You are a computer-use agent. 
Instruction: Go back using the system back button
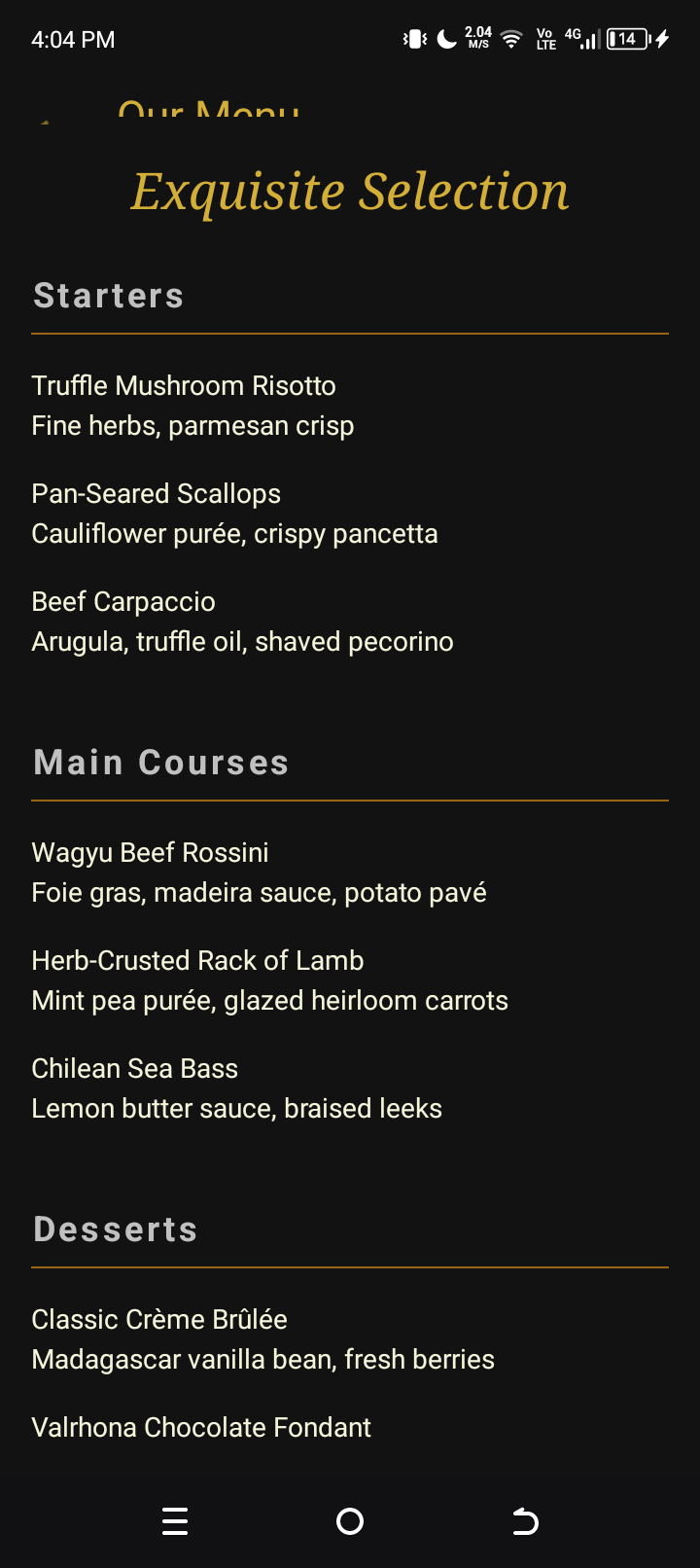(525, 1520)
